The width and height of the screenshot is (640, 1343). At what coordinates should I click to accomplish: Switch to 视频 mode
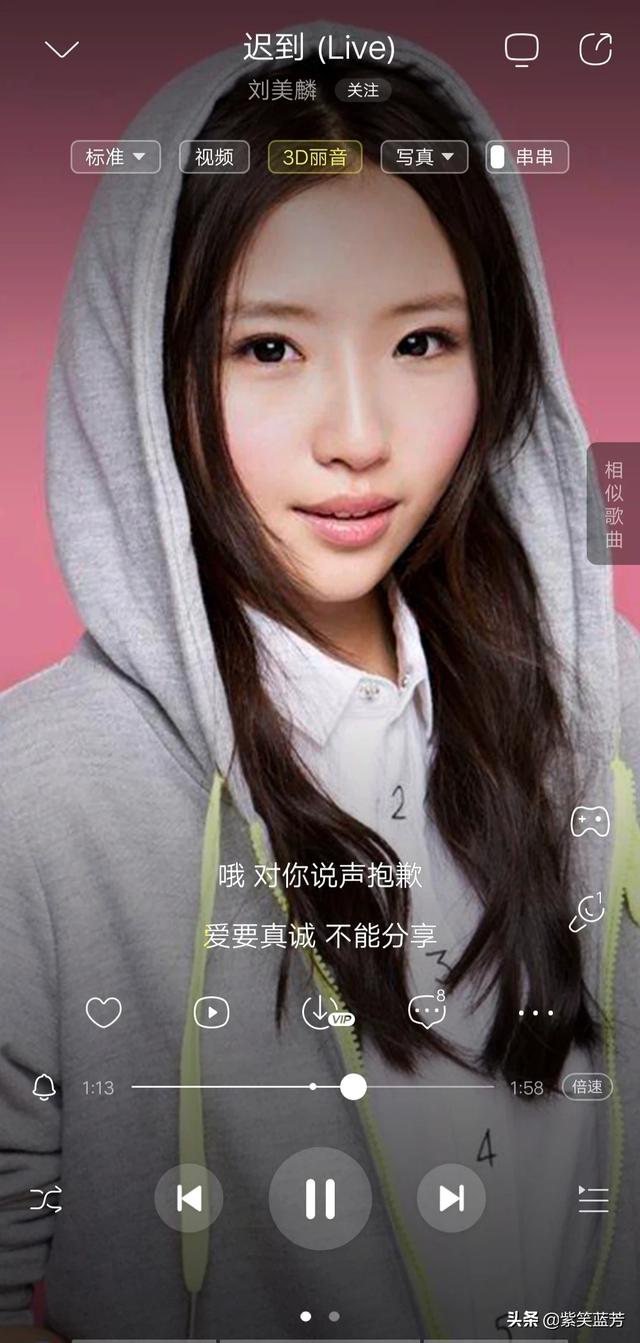coord(214,157)
